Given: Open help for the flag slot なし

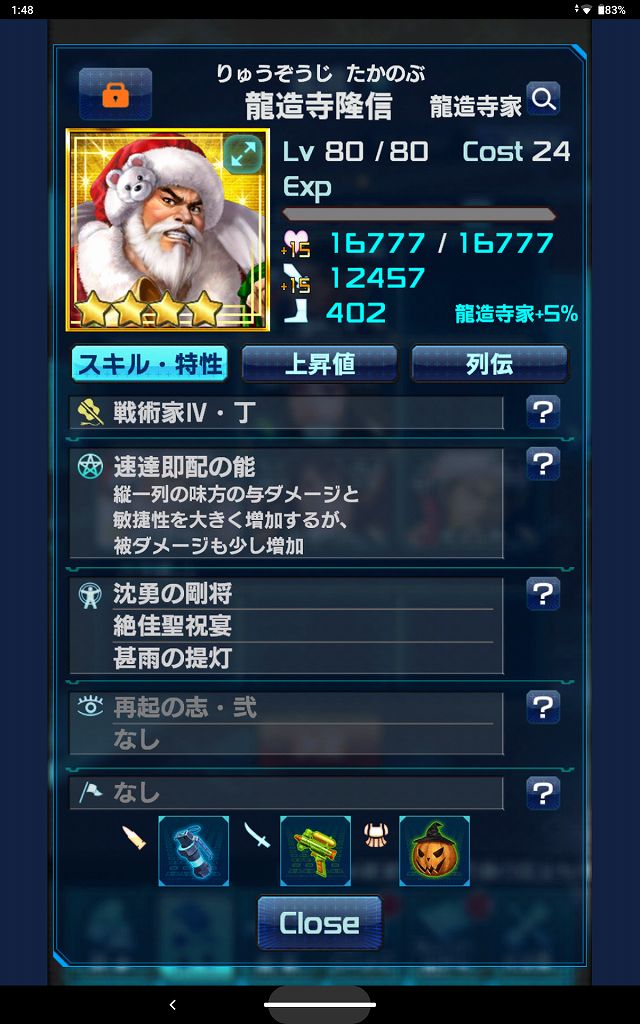Looking at the screenshot, I should [x=542, y=794].
